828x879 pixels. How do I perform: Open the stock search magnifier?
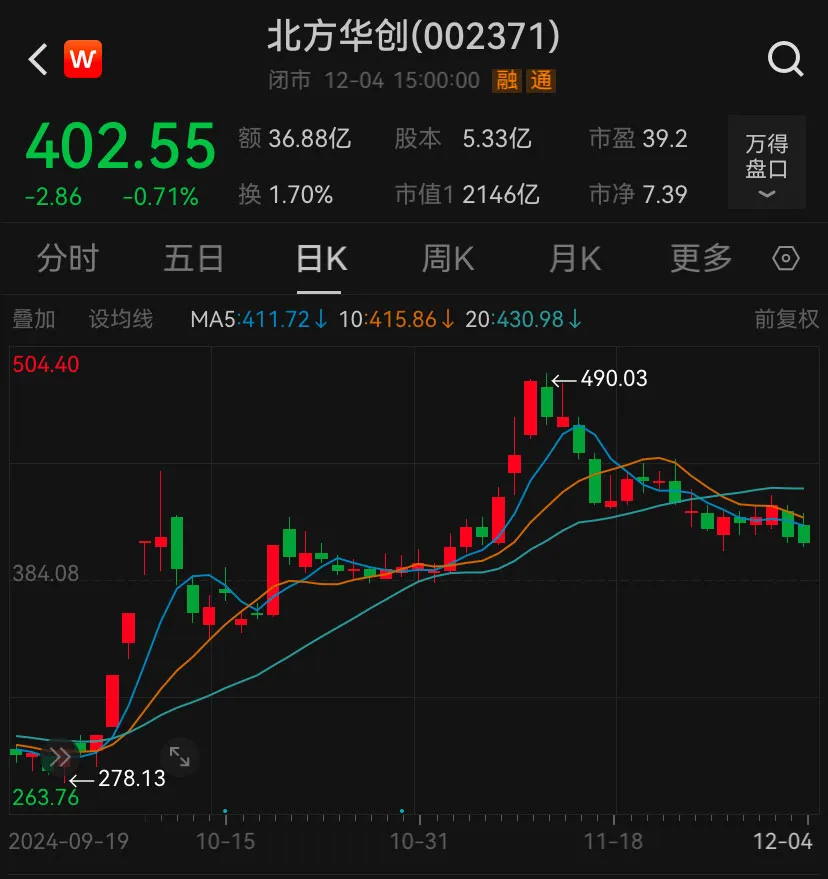tap(786, 60)
